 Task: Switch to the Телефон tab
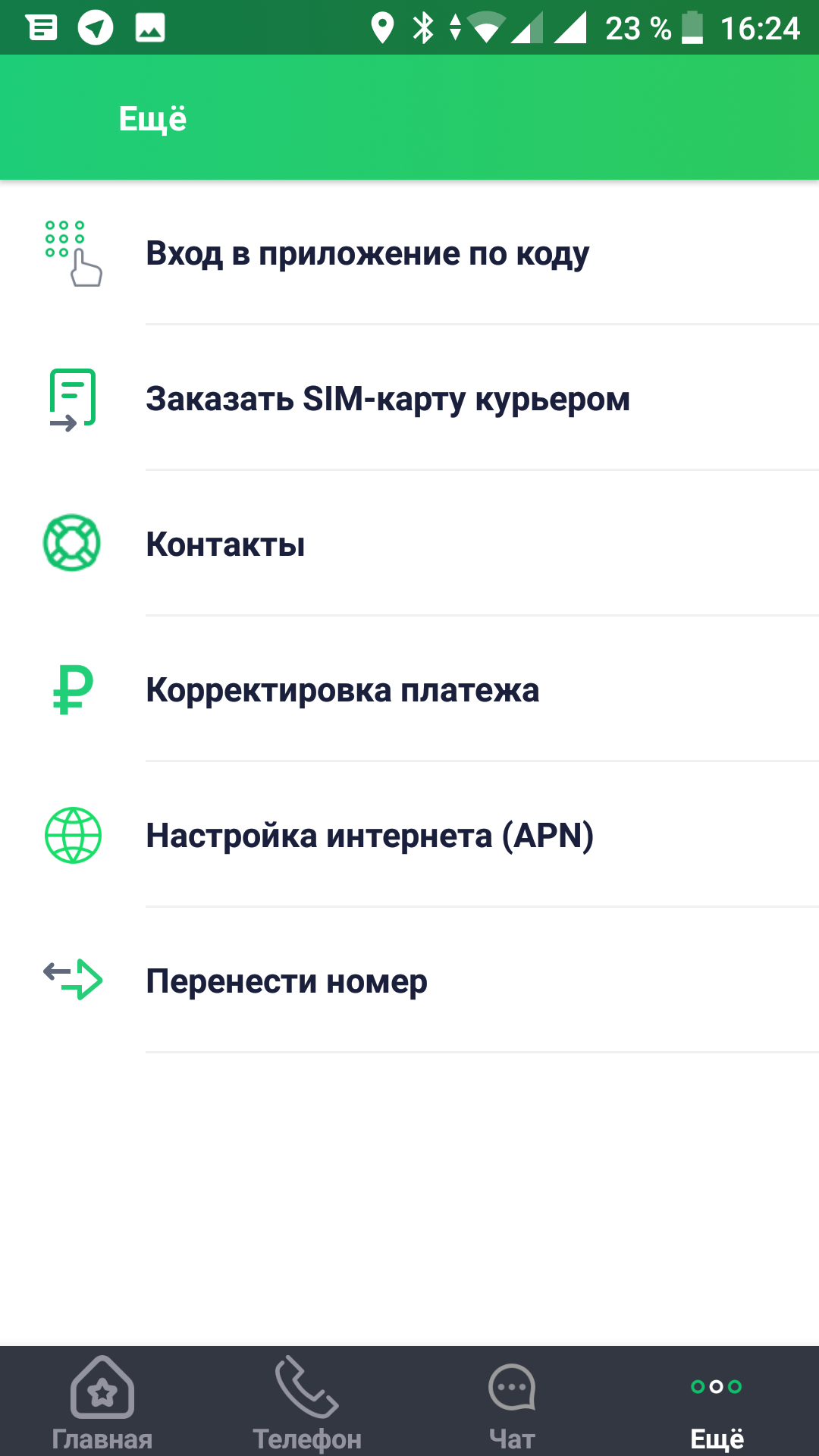coord(307,1401)
